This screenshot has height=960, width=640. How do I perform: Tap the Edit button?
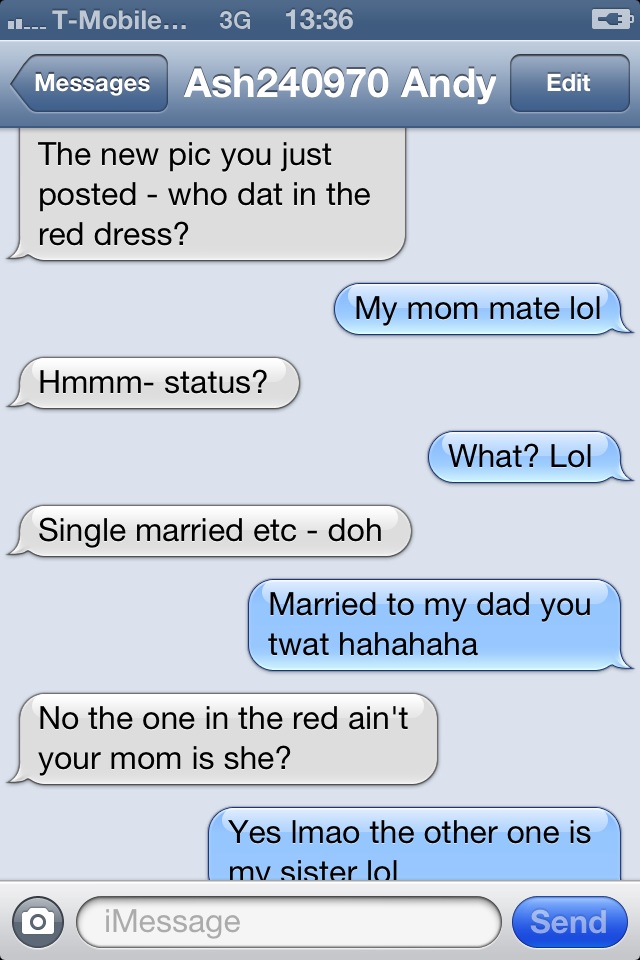pyautogui.click(x=567, y=84)
